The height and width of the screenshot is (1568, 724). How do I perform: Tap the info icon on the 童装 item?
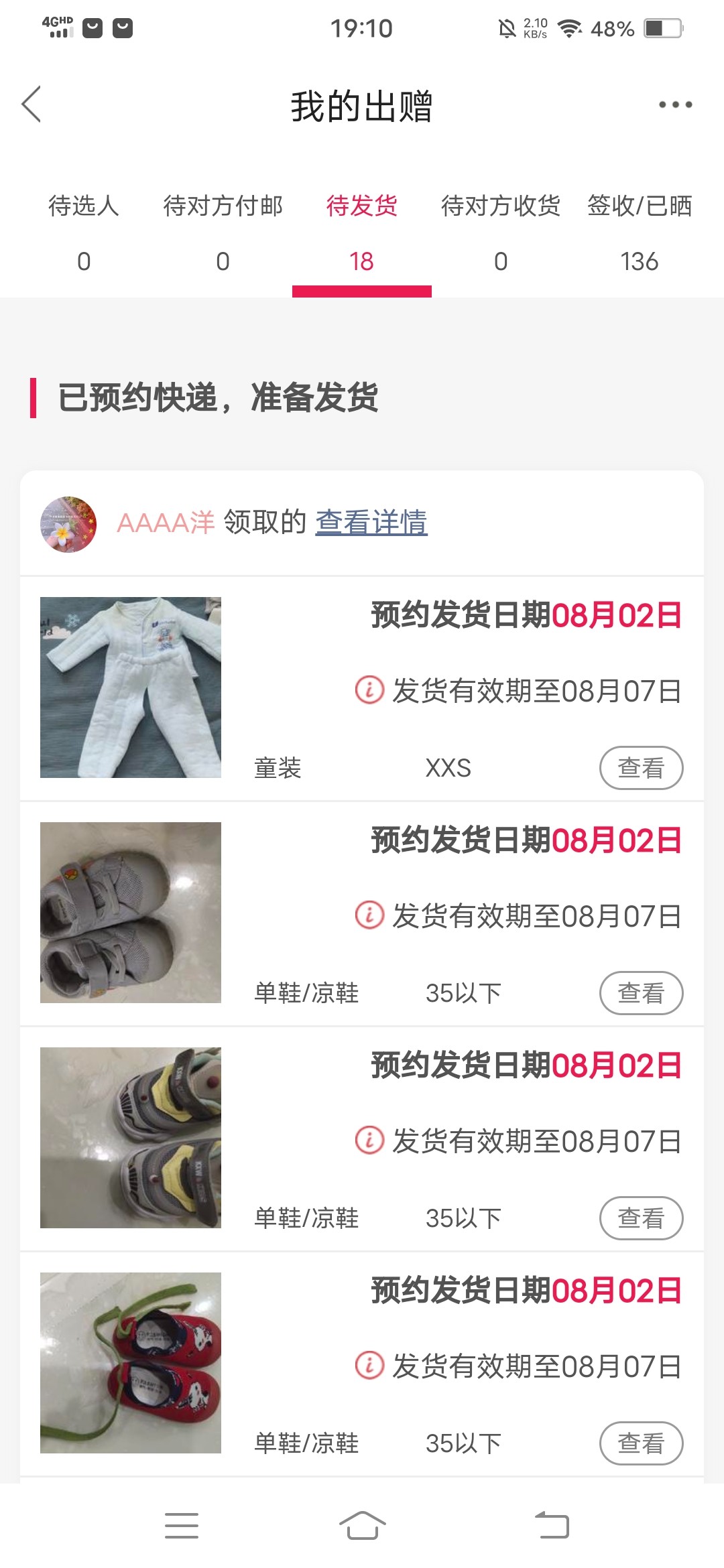369,690
